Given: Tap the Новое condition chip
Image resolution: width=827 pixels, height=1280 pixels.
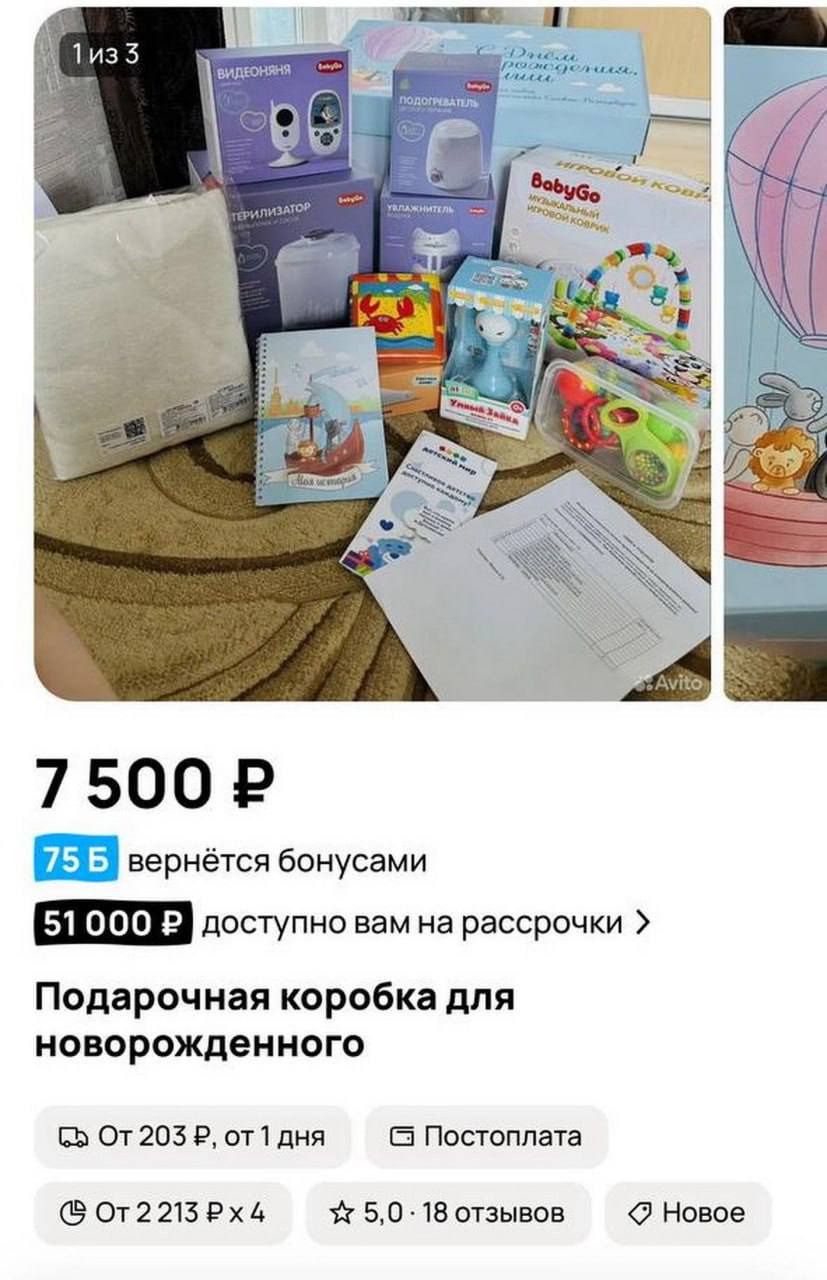Looking at the screenshot, I should (687, 1213).
